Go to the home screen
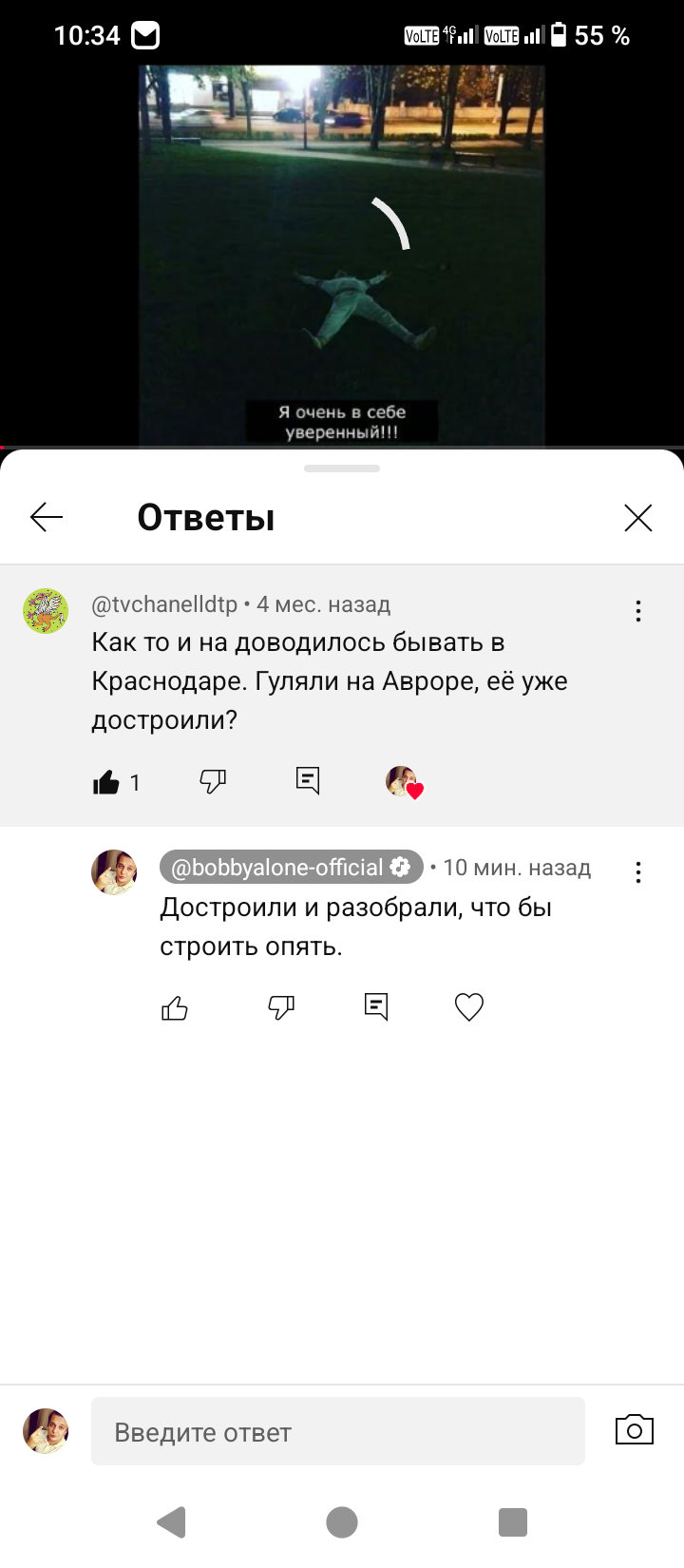This screenshot has width=684, height=1568. (x=342, y=1522)
